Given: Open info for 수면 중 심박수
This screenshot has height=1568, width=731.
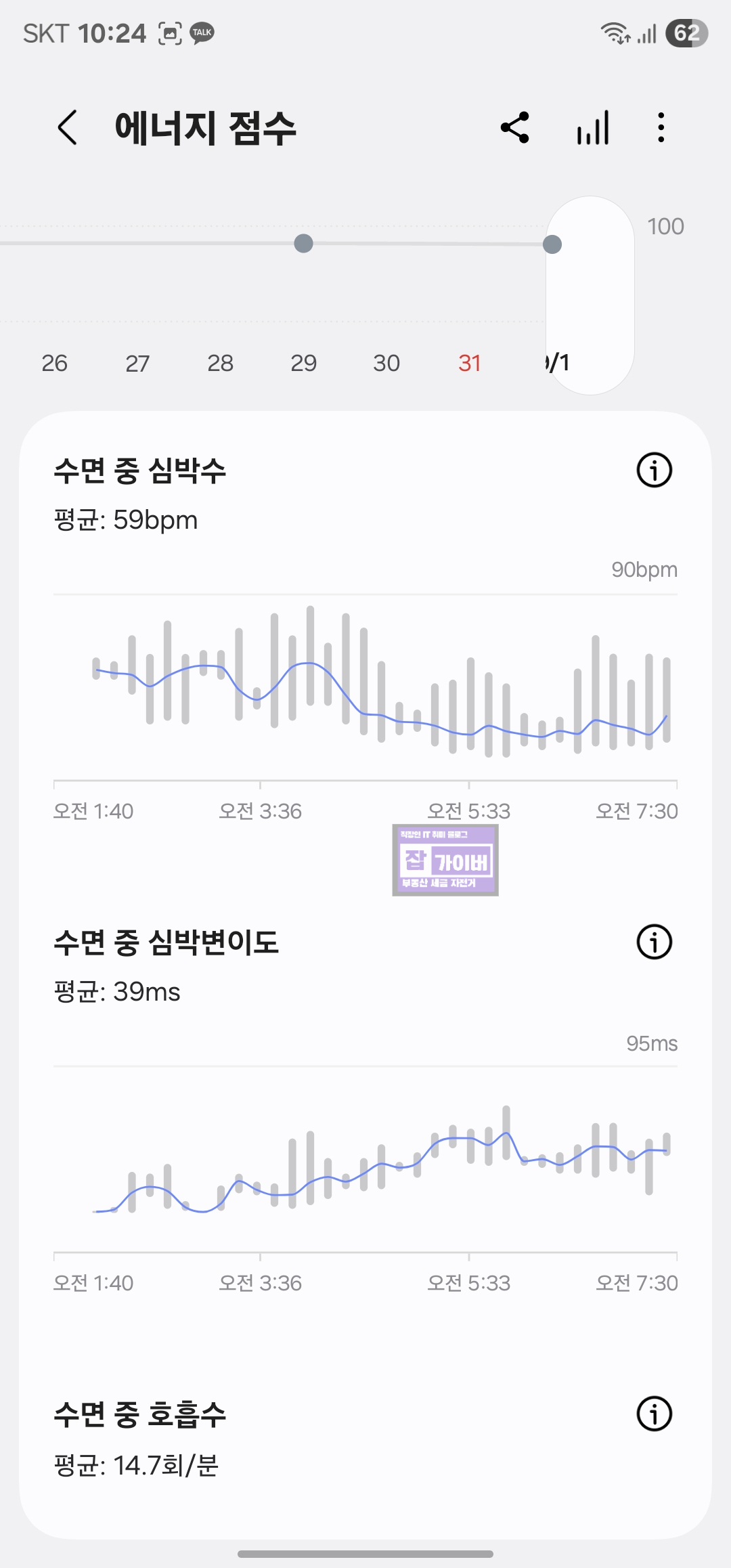Looking at the screenshot, I should tap(655, 470).
